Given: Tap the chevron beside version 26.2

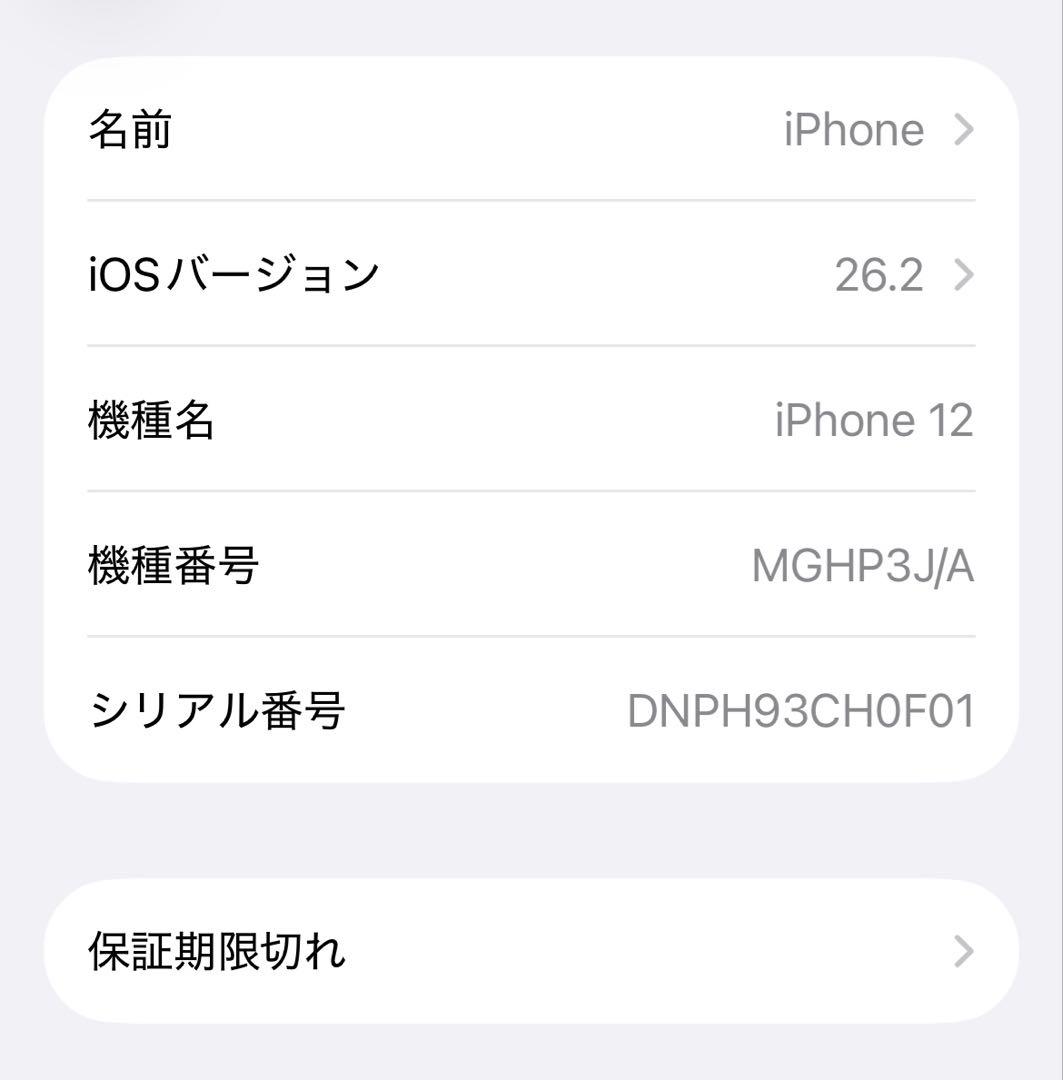Looking at the screenshot, I should (x=963, y=275).
